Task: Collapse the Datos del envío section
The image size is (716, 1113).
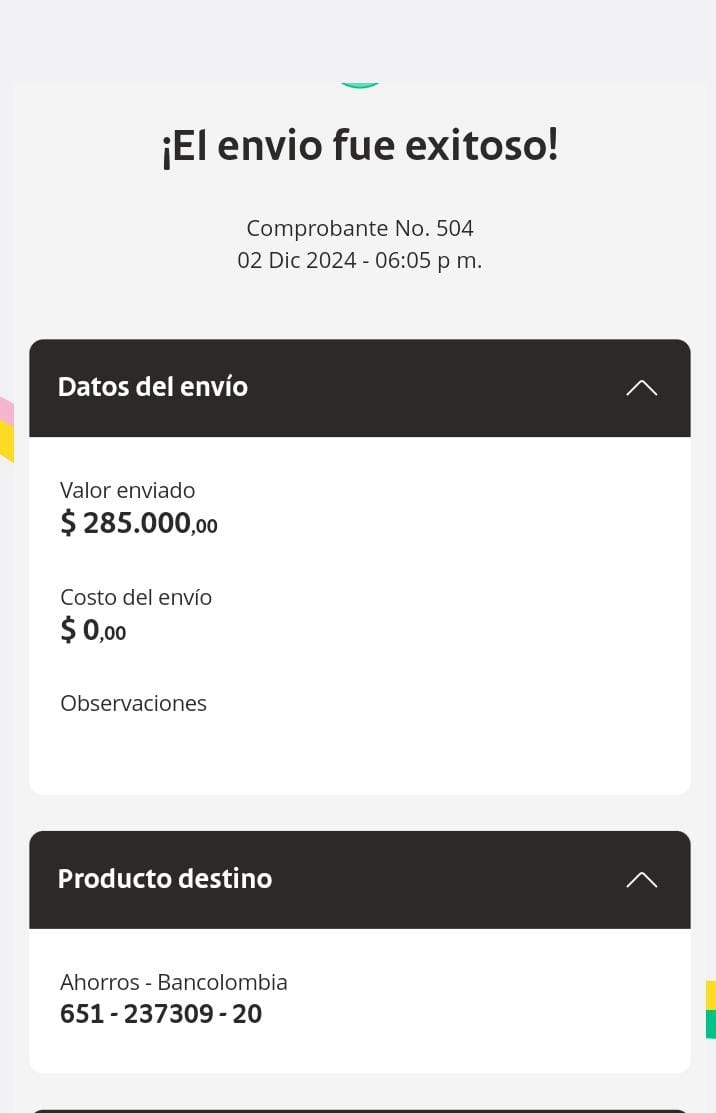Action: tap(641, 388)
